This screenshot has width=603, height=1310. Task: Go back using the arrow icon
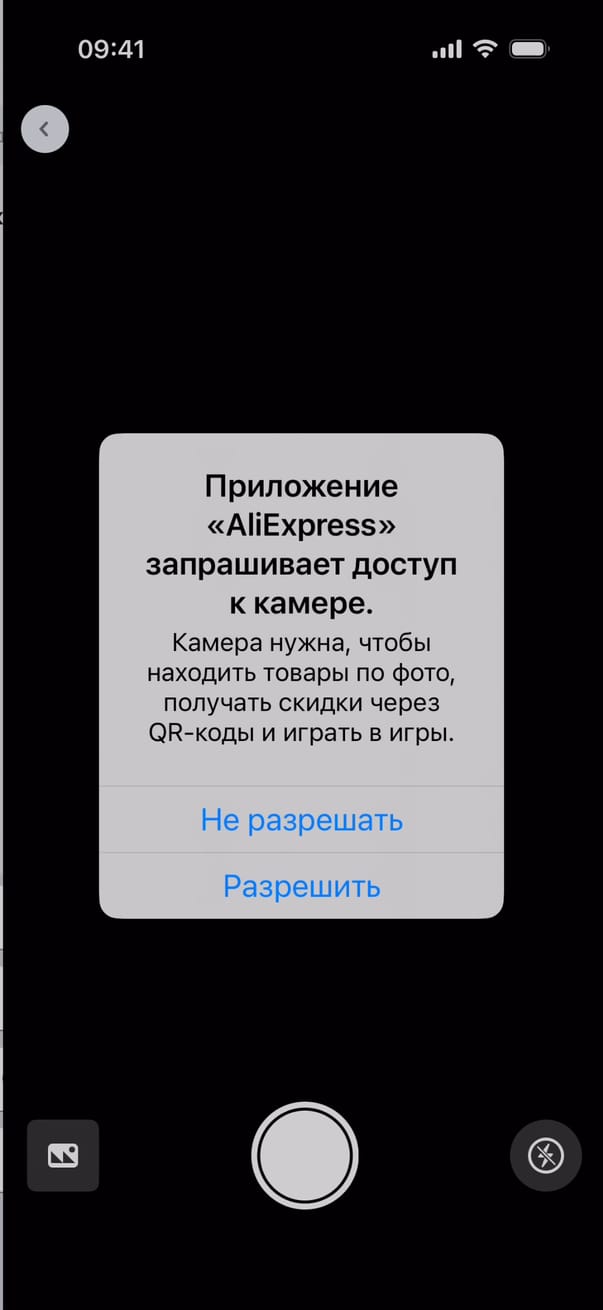coord(45,129)
